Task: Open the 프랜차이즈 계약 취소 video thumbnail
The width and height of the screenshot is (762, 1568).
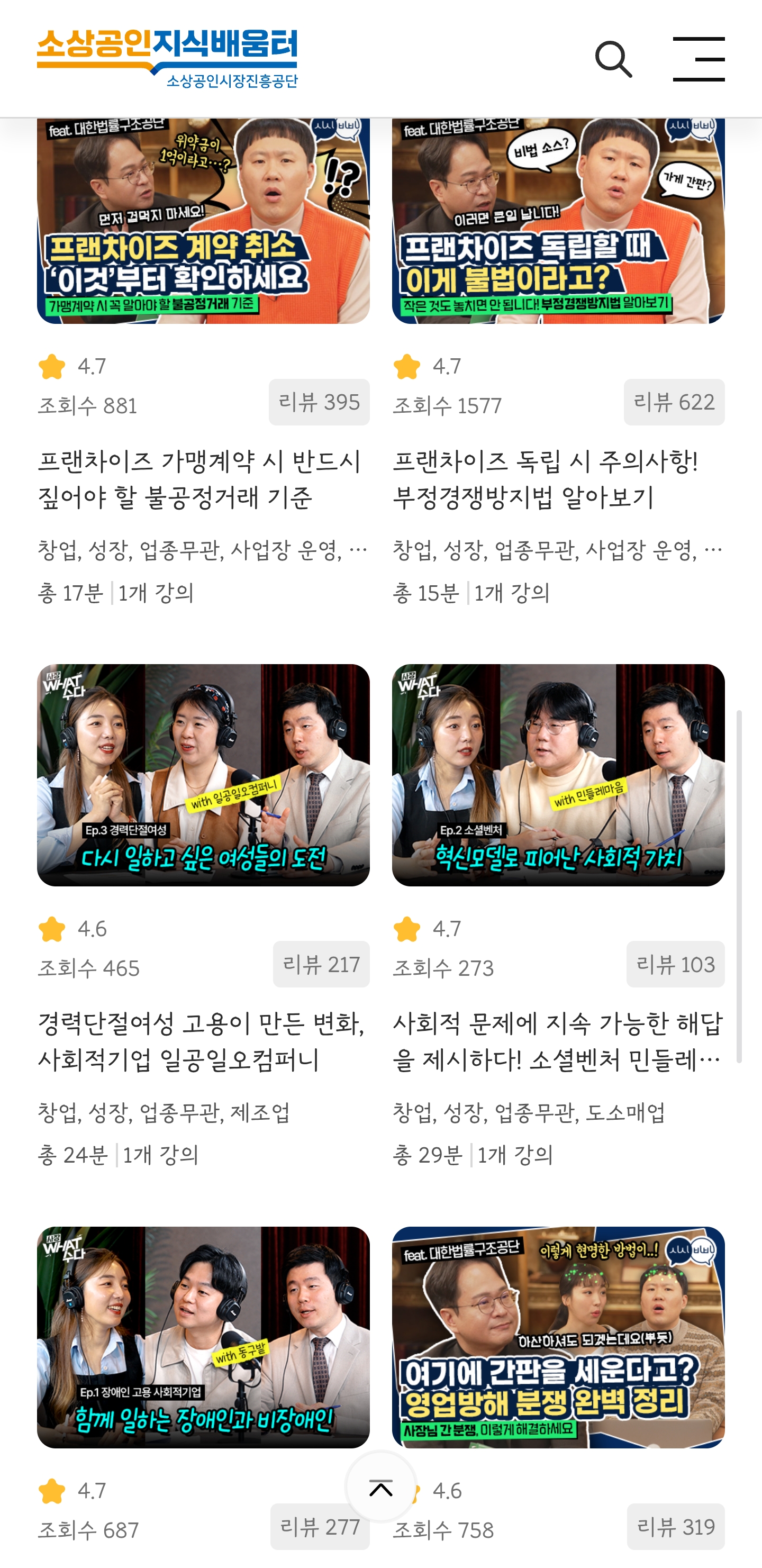Action: [x=203, y=220]
